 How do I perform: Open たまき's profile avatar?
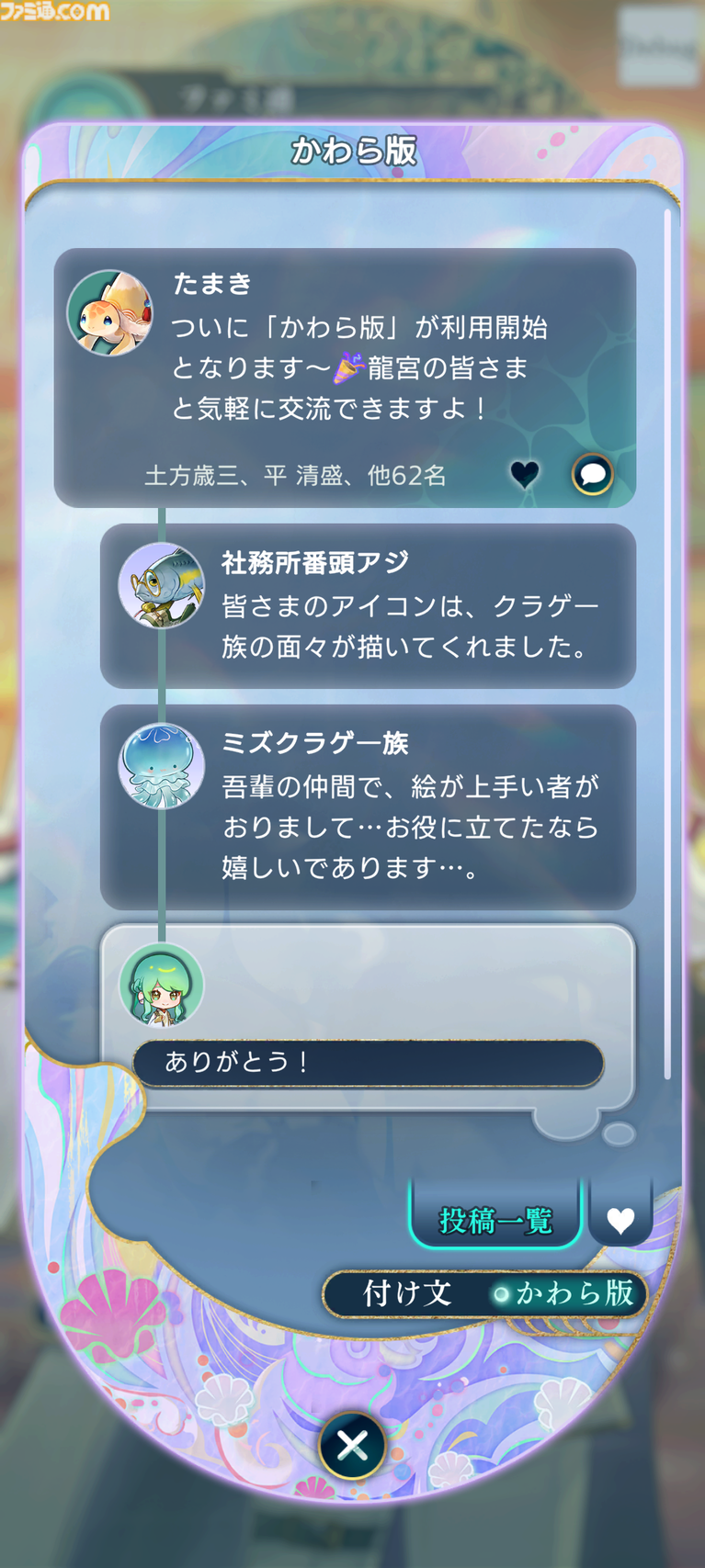click(109, 312)
